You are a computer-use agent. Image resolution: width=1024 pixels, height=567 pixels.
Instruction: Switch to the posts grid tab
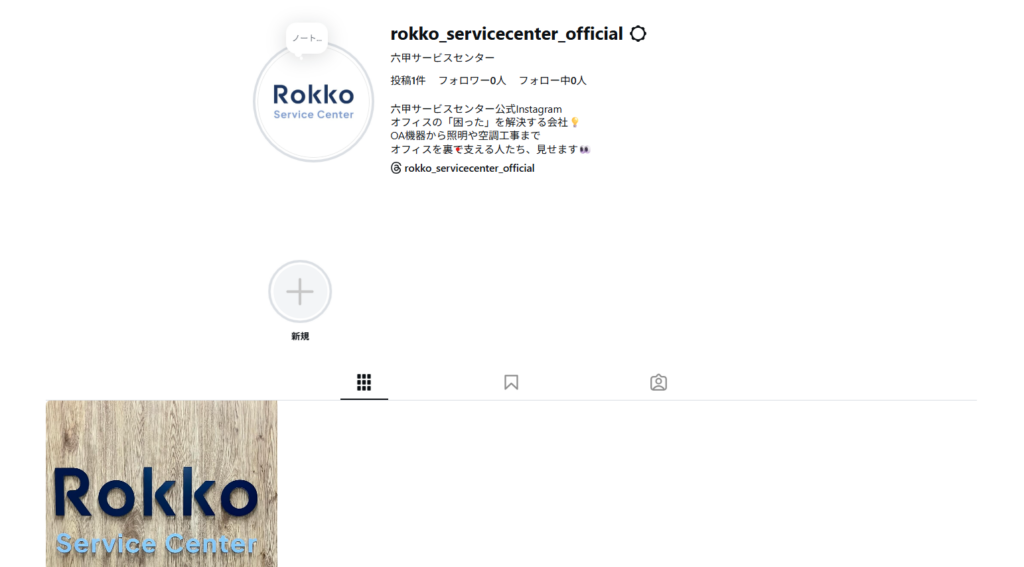pos(364,382)
